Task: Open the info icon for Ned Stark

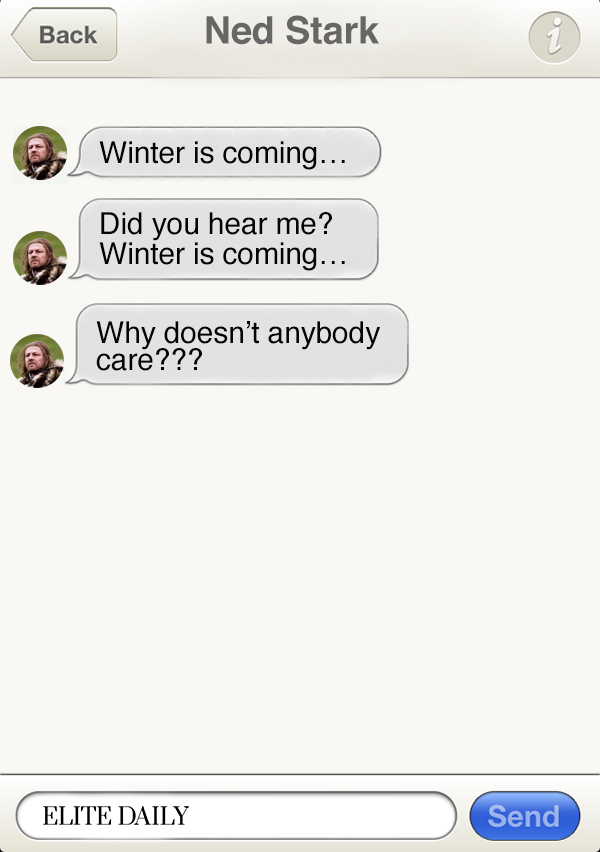Action: (x=553, y=39)
